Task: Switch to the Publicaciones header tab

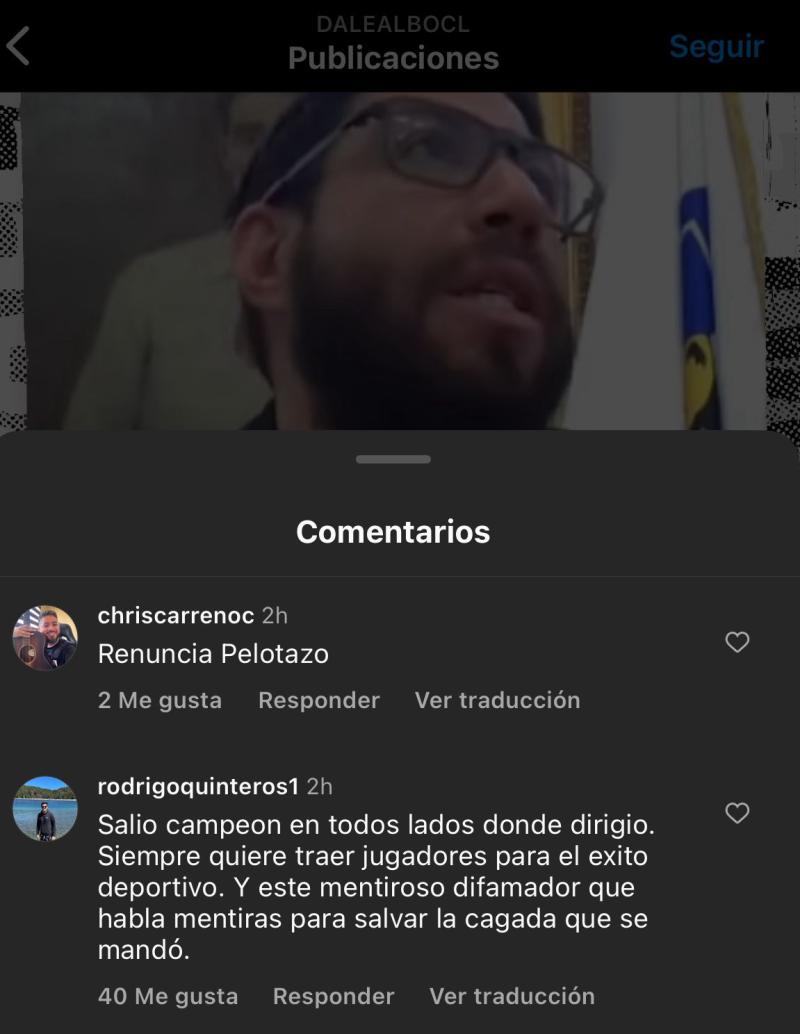Action: [392, 58]
